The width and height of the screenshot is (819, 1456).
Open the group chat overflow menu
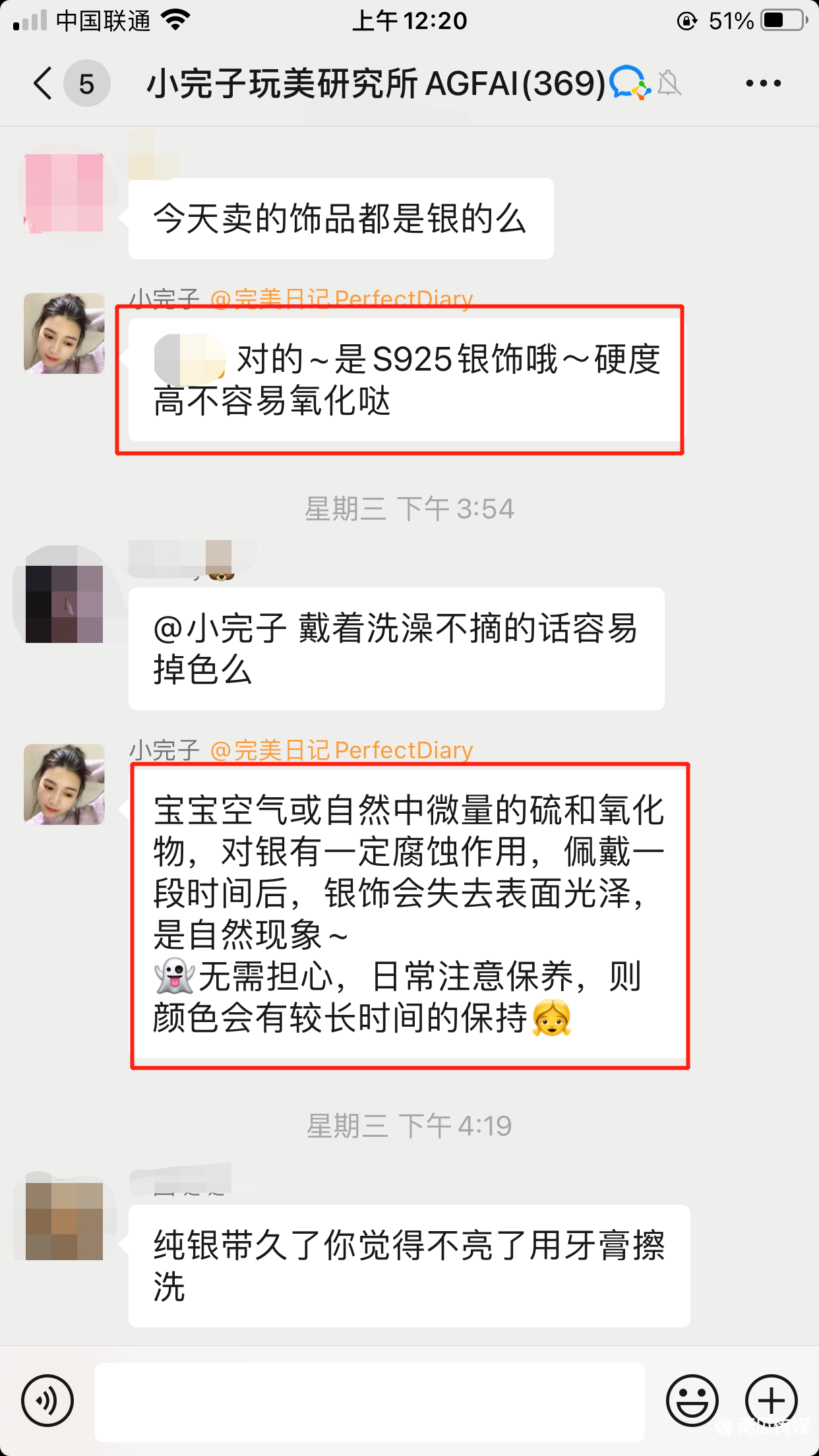point(763,84)
